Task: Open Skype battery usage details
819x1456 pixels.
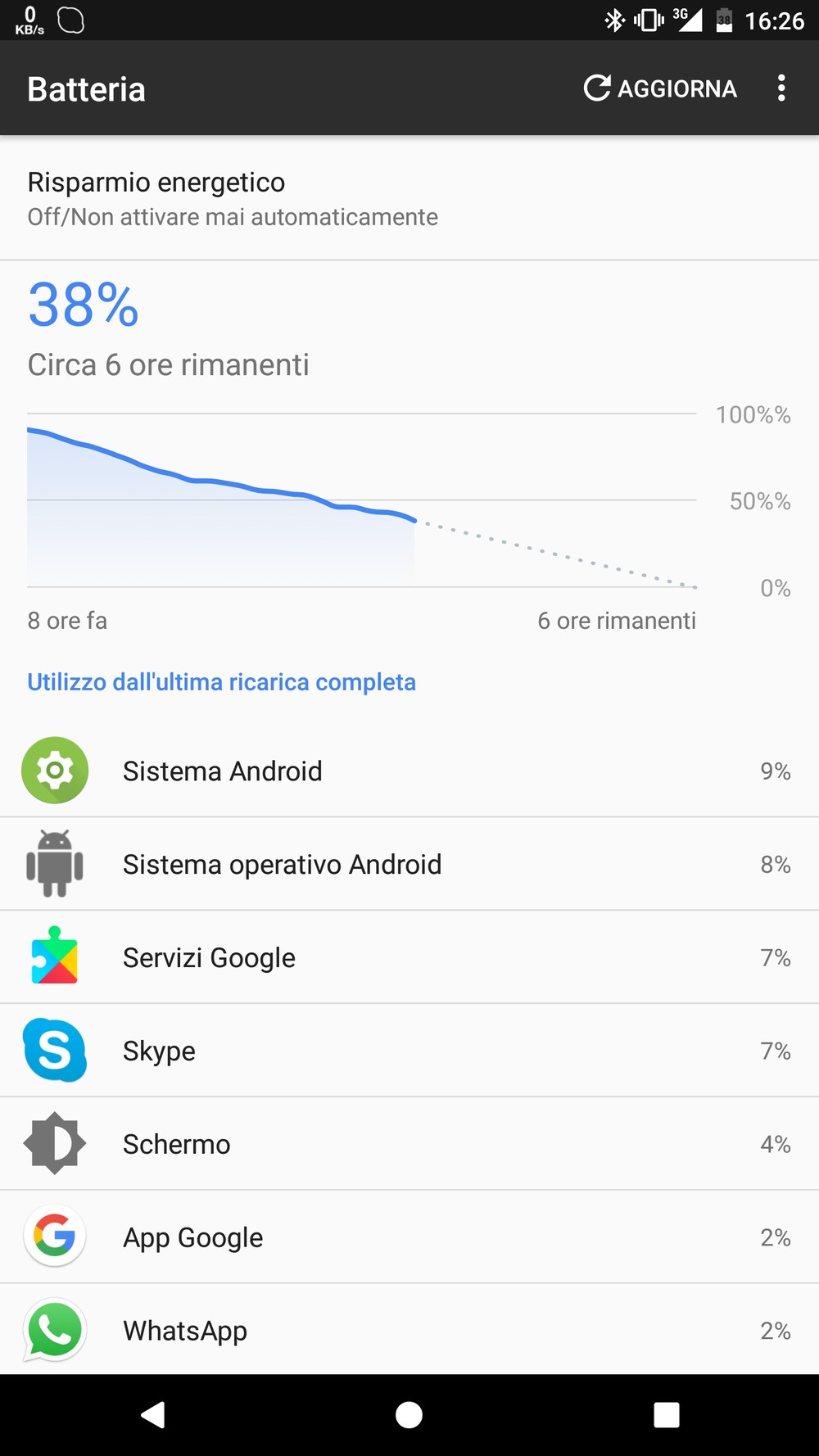Action: 409,1051
